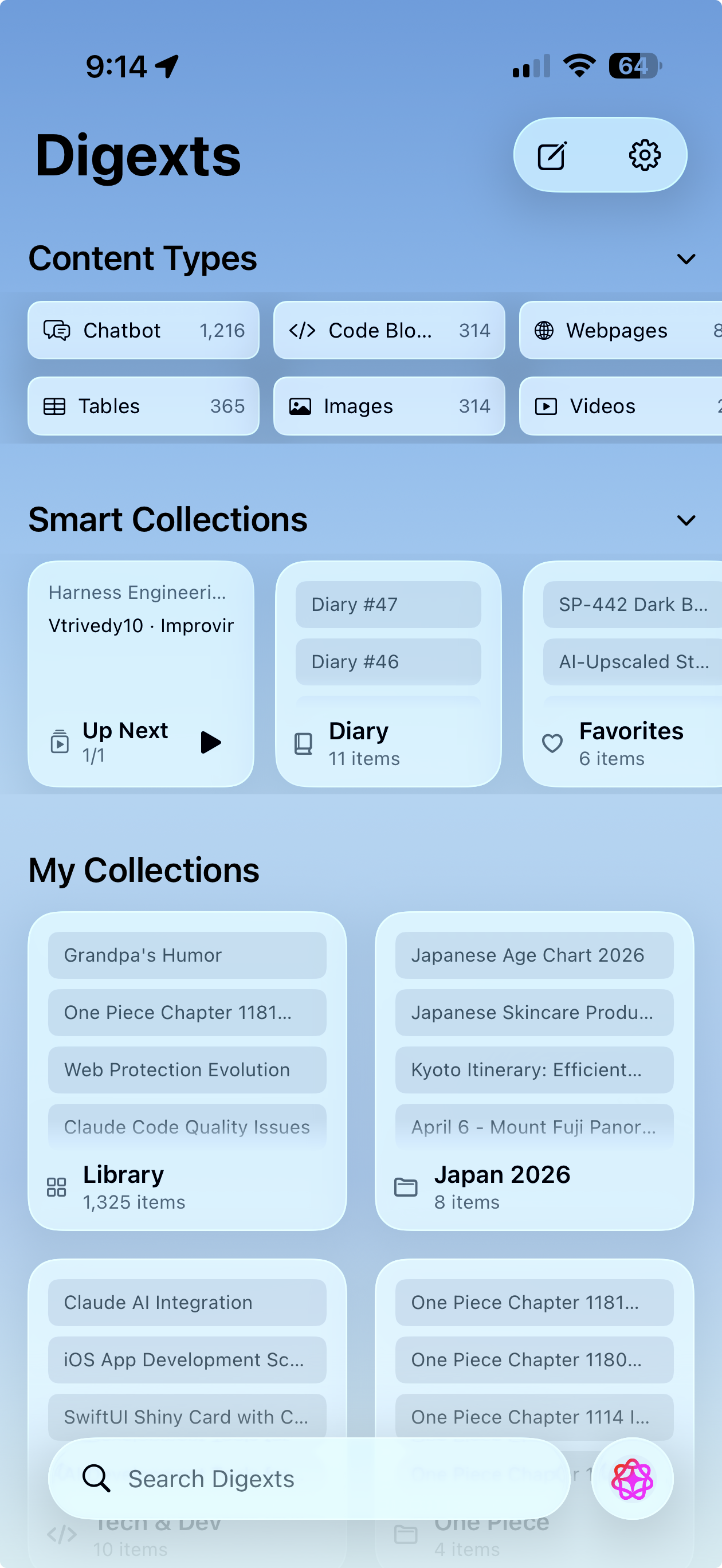Viewport: 722px width, 1568px height.
Task: Browse the Images content type
Action: (x=389, y=406)
